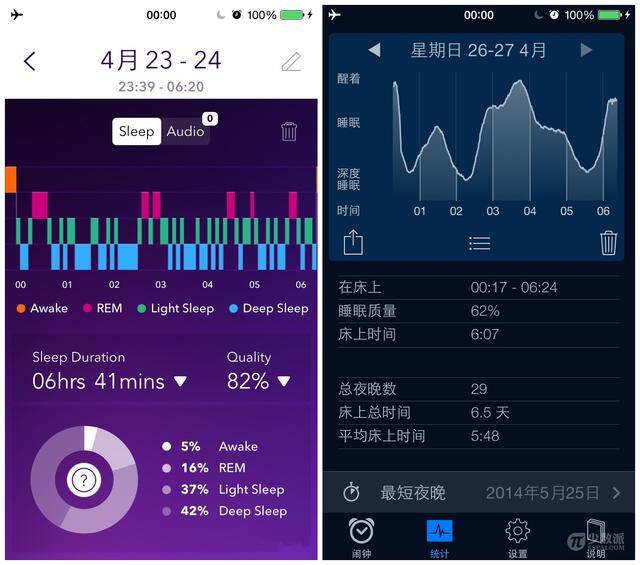This screenshot has height=565, width=640.
Task: Expand the Quality 82% dropdown
Action: 284,381
